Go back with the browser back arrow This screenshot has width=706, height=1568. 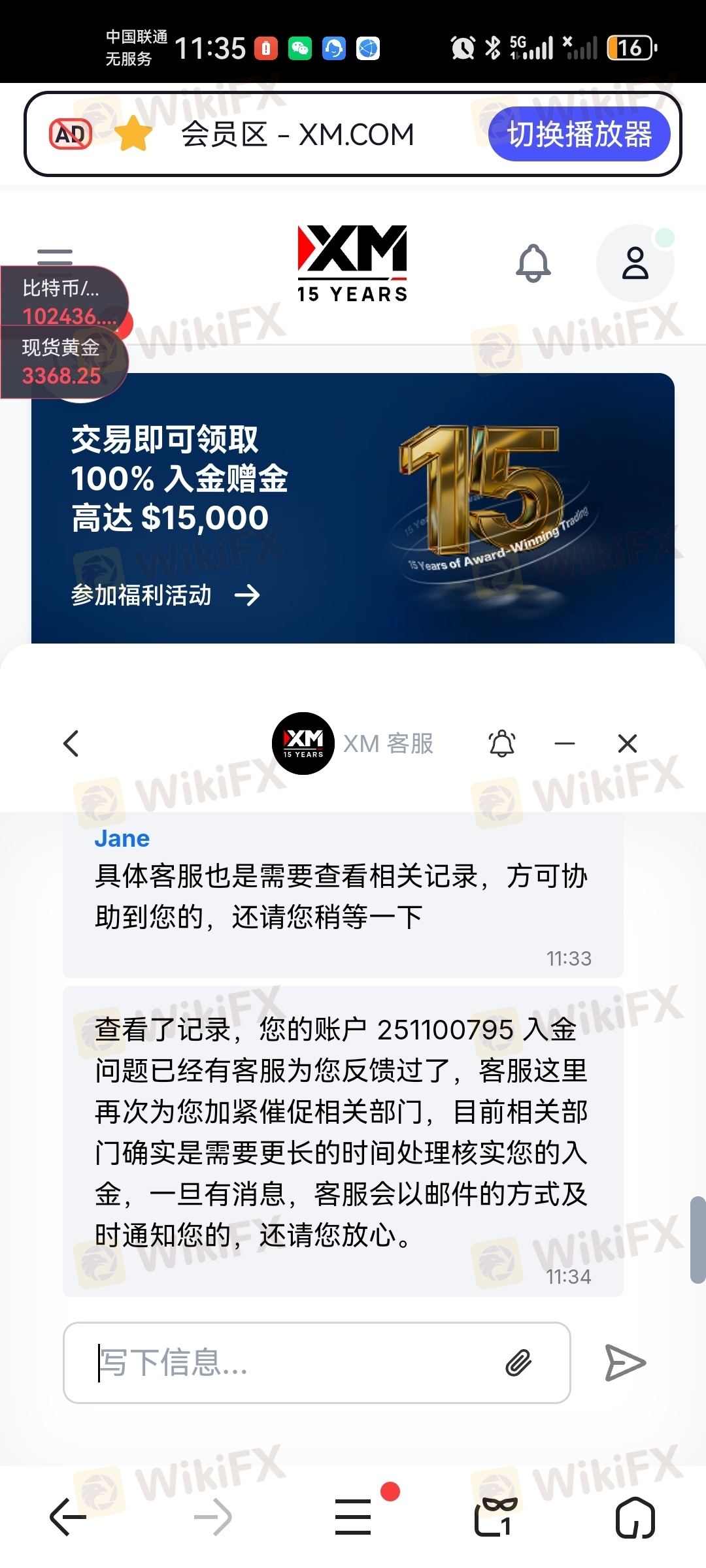[x=68, y=1517]
